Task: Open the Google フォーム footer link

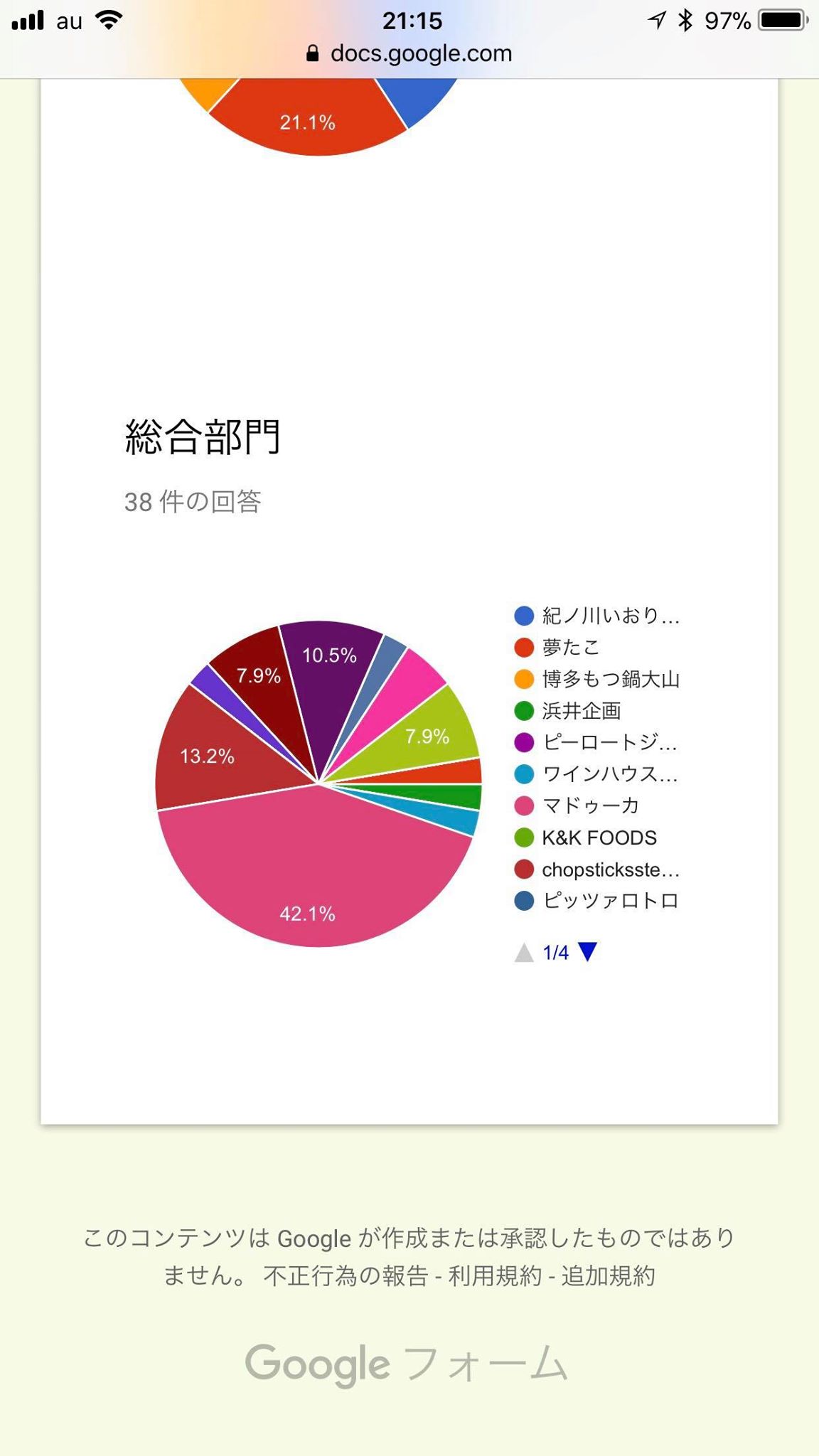Action: click(407, 1364)
